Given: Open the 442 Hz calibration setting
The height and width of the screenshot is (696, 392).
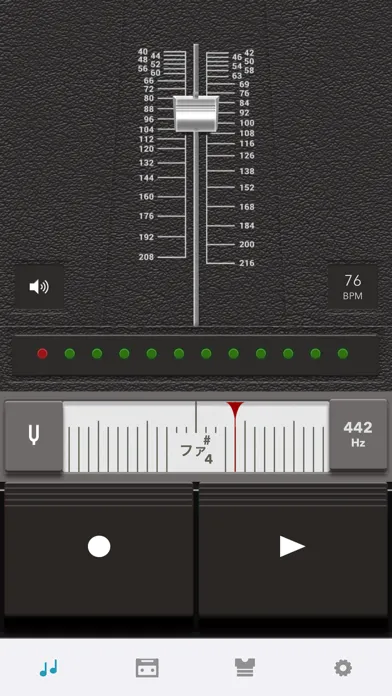Looking at the screenshot, I should [358, 435].
